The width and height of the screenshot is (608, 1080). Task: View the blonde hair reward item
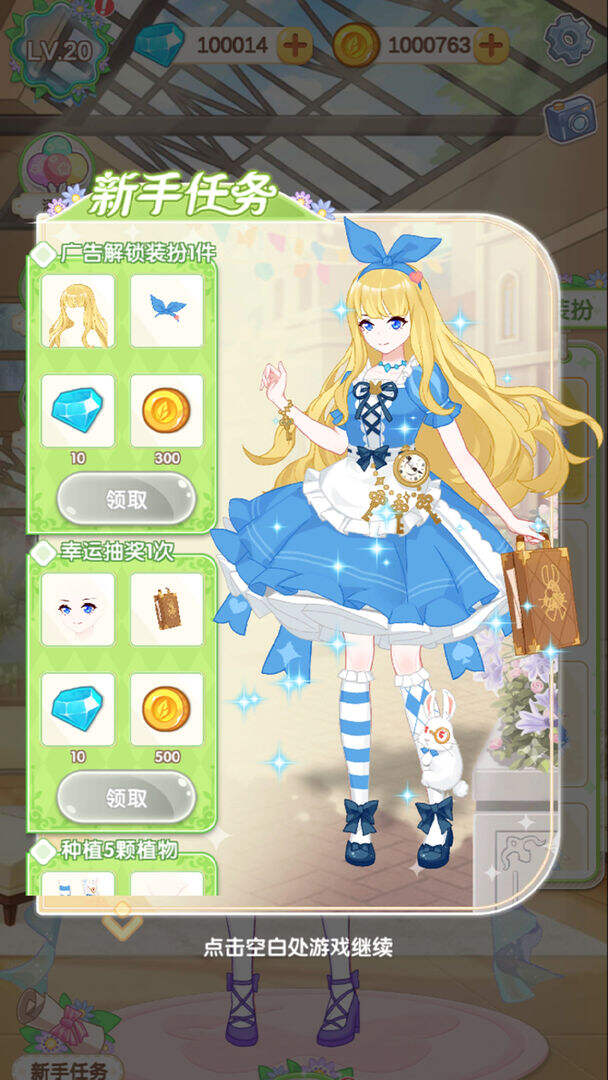[78, 311]
